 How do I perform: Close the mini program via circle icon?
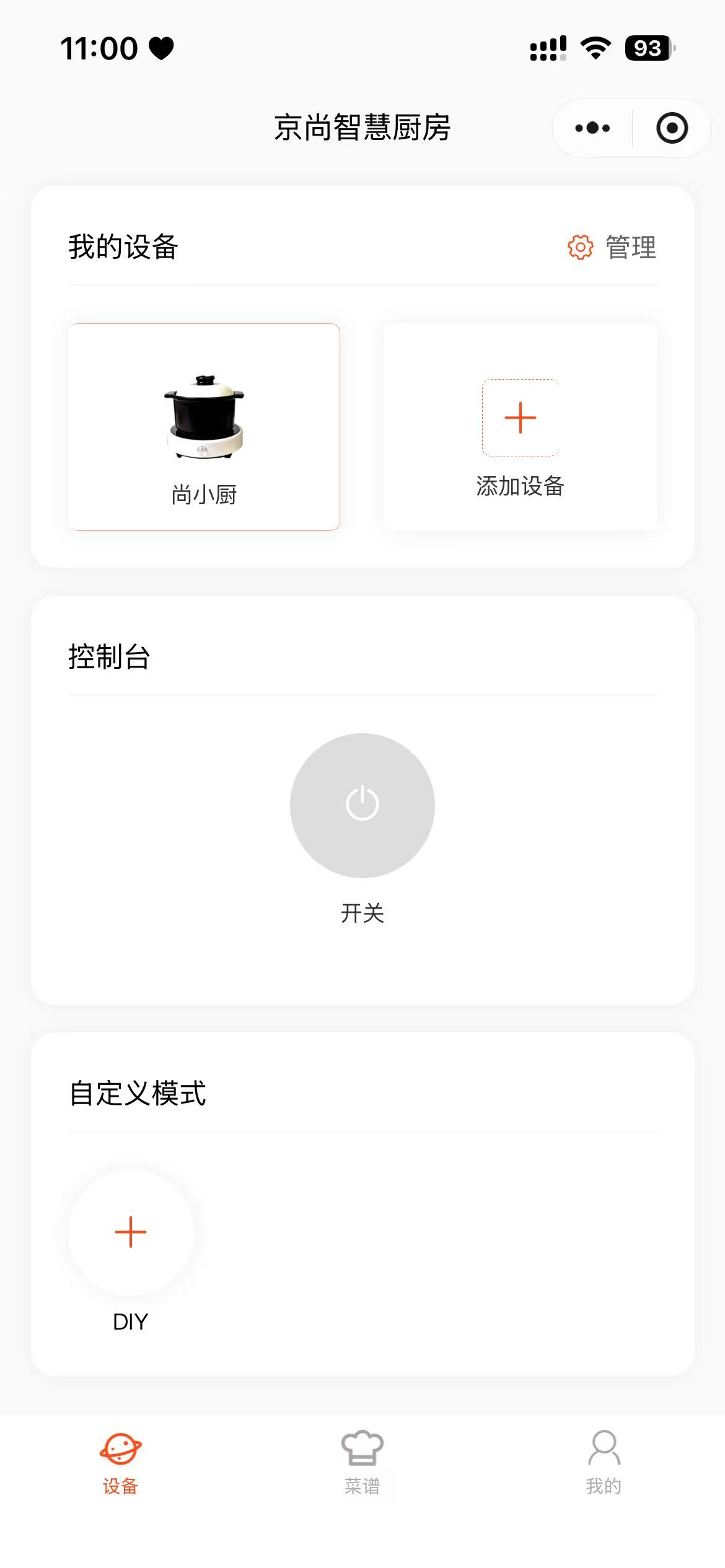[672, 128]
